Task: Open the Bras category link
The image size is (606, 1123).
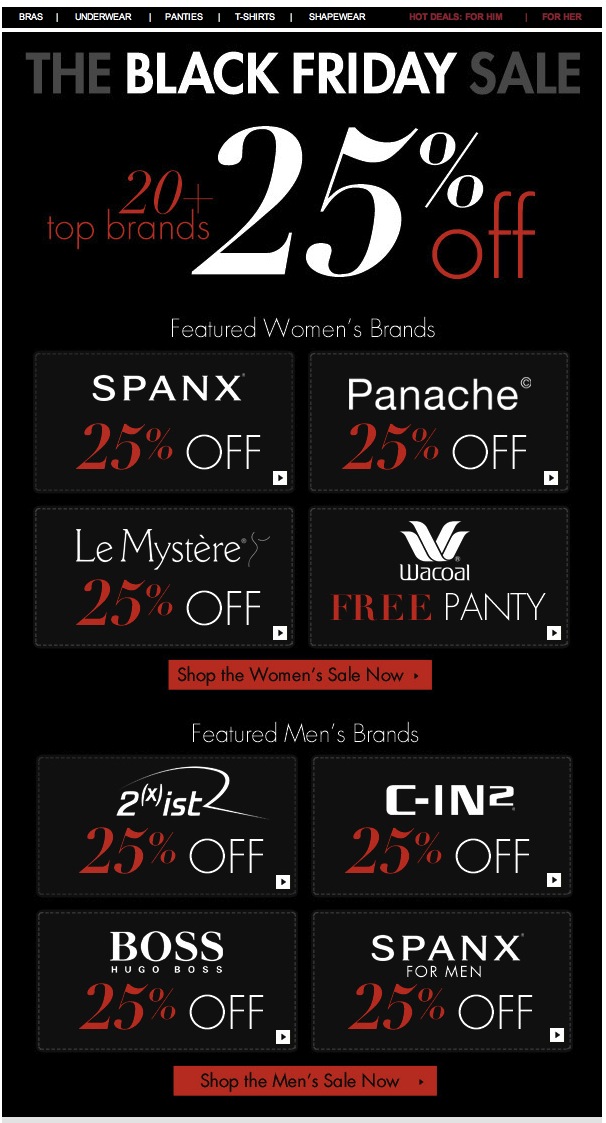Action: 30,17
